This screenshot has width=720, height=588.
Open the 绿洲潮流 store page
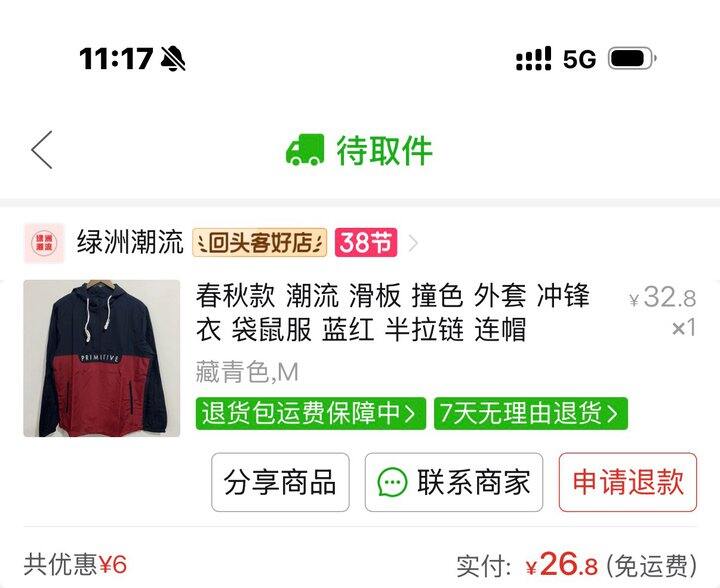pyautogui.click(x=130, y=242)
